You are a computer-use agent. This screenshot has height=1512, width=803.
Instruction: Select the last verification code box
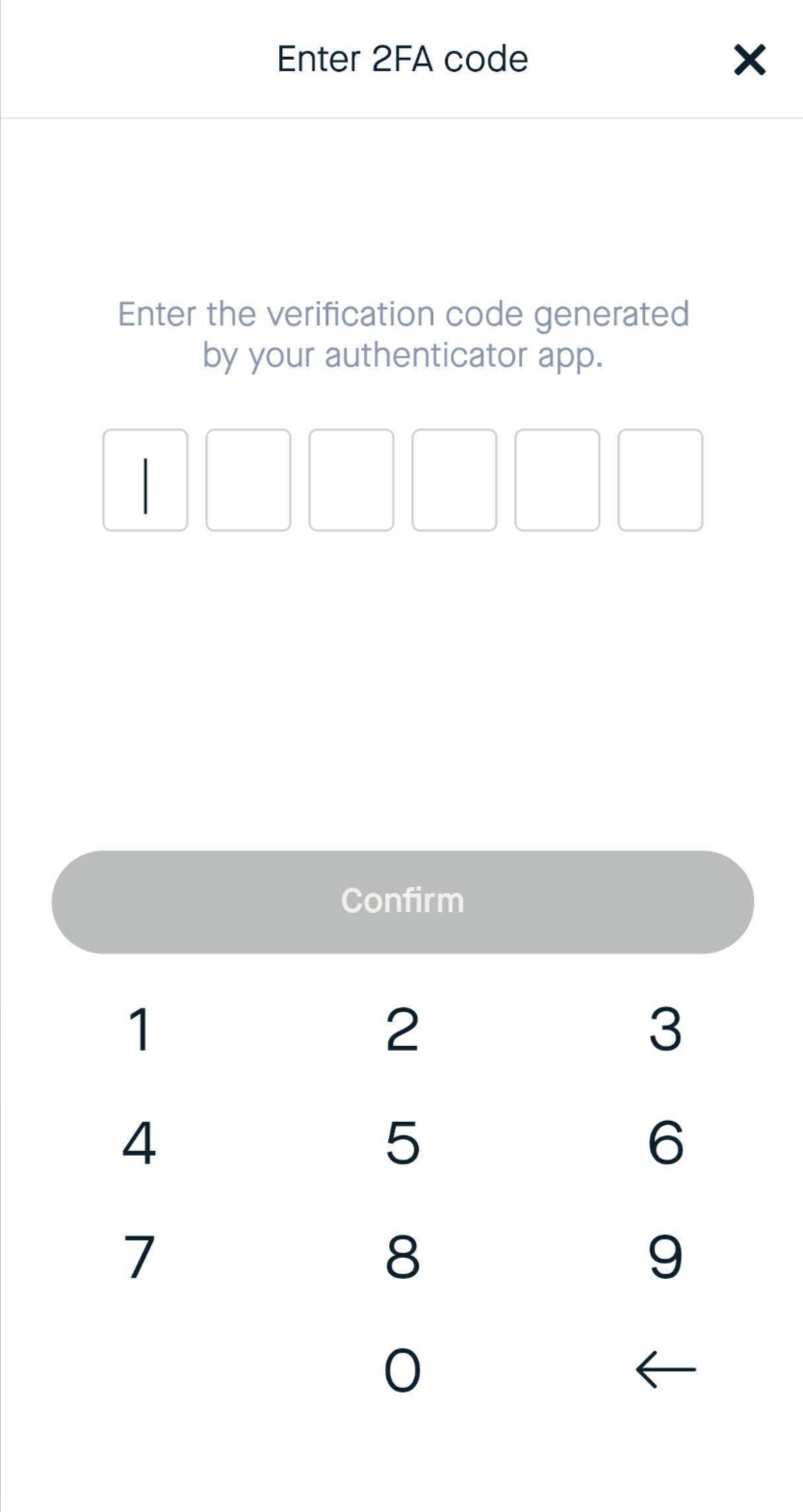(660, 480)
